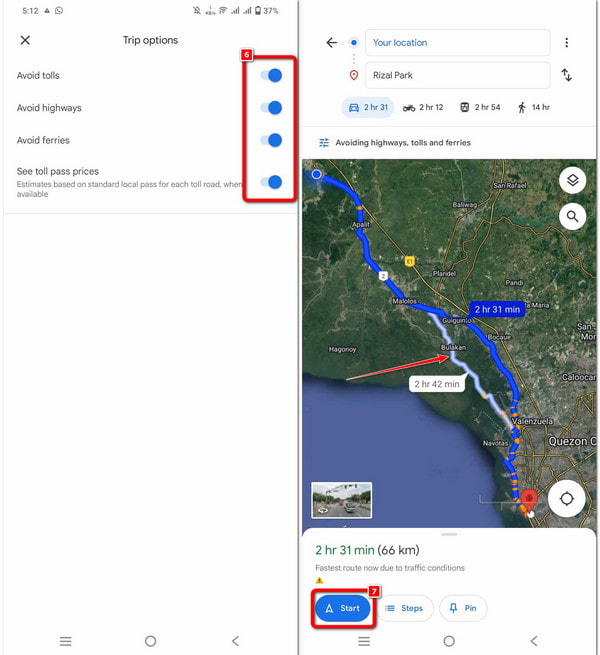The image size is (600, 655).
Task: Open route options for avoiding highways, tolls and ferries
Action: (x=394, y=142)
